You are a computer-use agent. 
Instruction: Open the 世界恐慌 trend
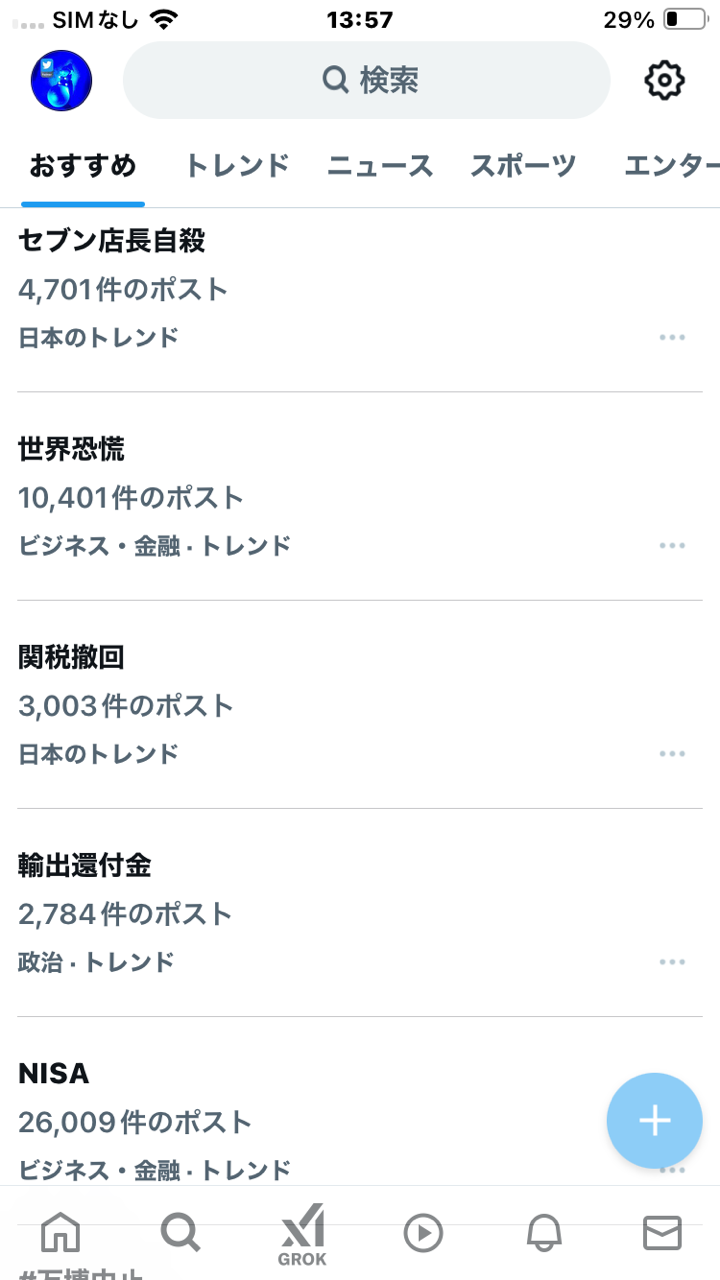tap(72, 449)
